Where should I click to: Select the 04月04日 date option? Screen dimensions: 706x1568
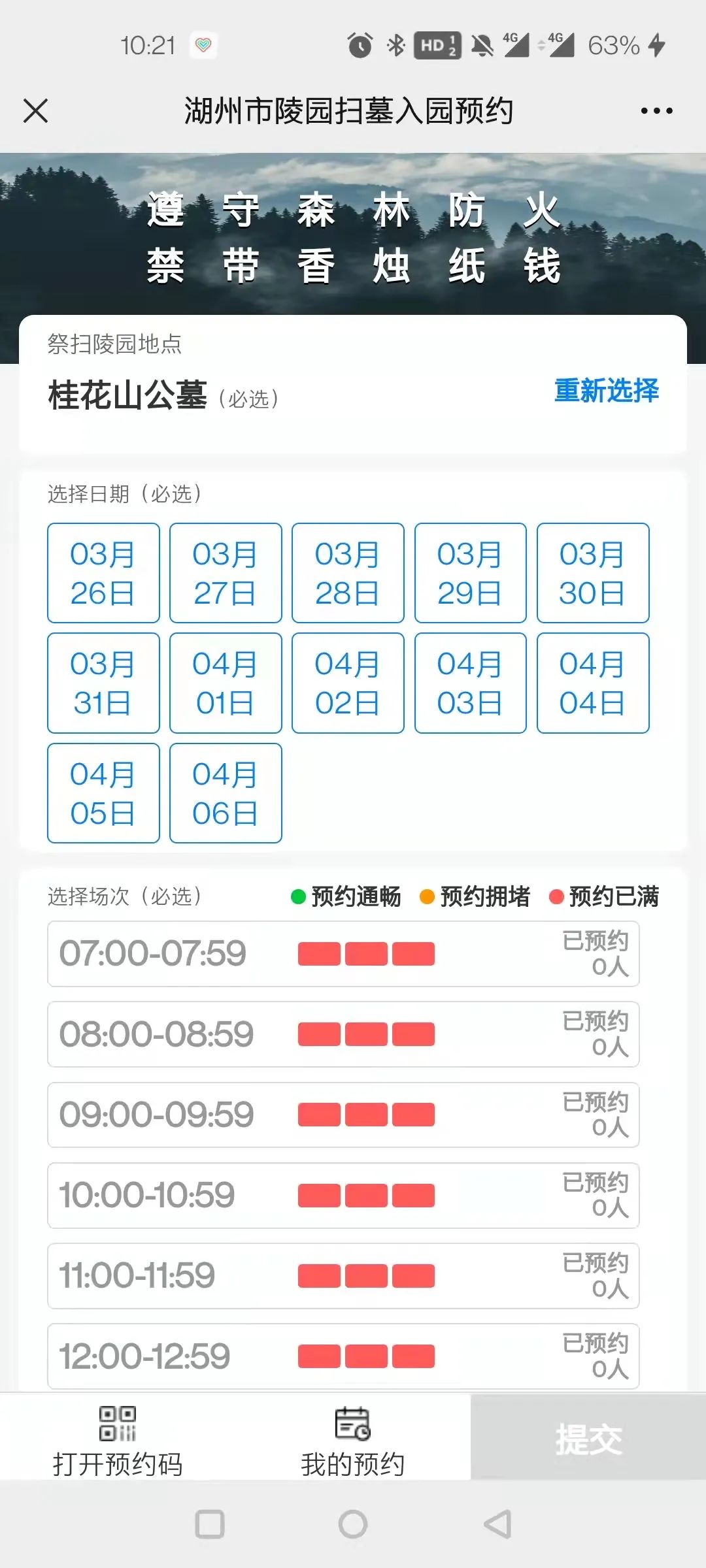click(x=592, y=683)
